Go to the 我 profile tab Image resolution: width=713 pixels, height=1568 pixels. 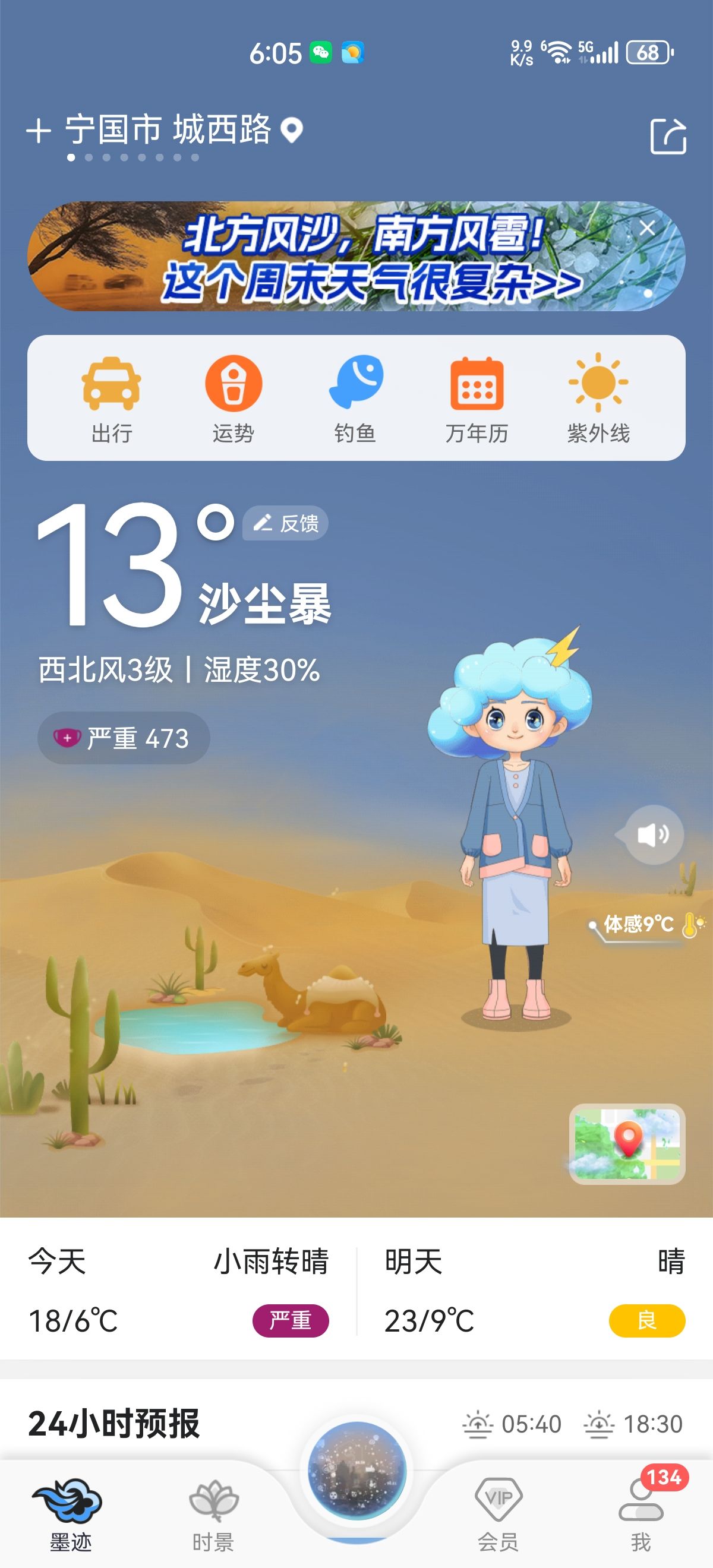pos(641,1515)
